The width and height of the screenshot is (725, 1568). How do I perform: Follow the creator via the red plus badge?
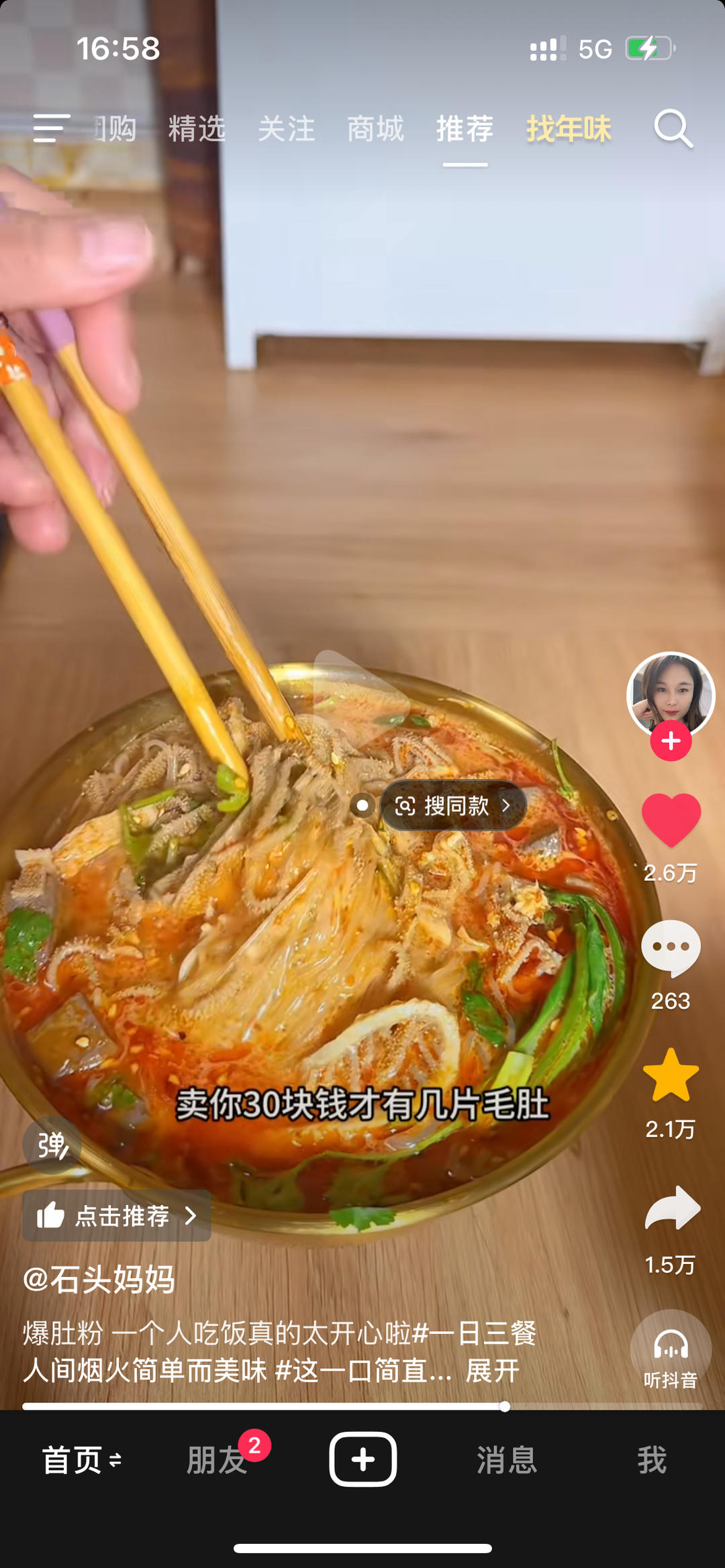[670, 741]
